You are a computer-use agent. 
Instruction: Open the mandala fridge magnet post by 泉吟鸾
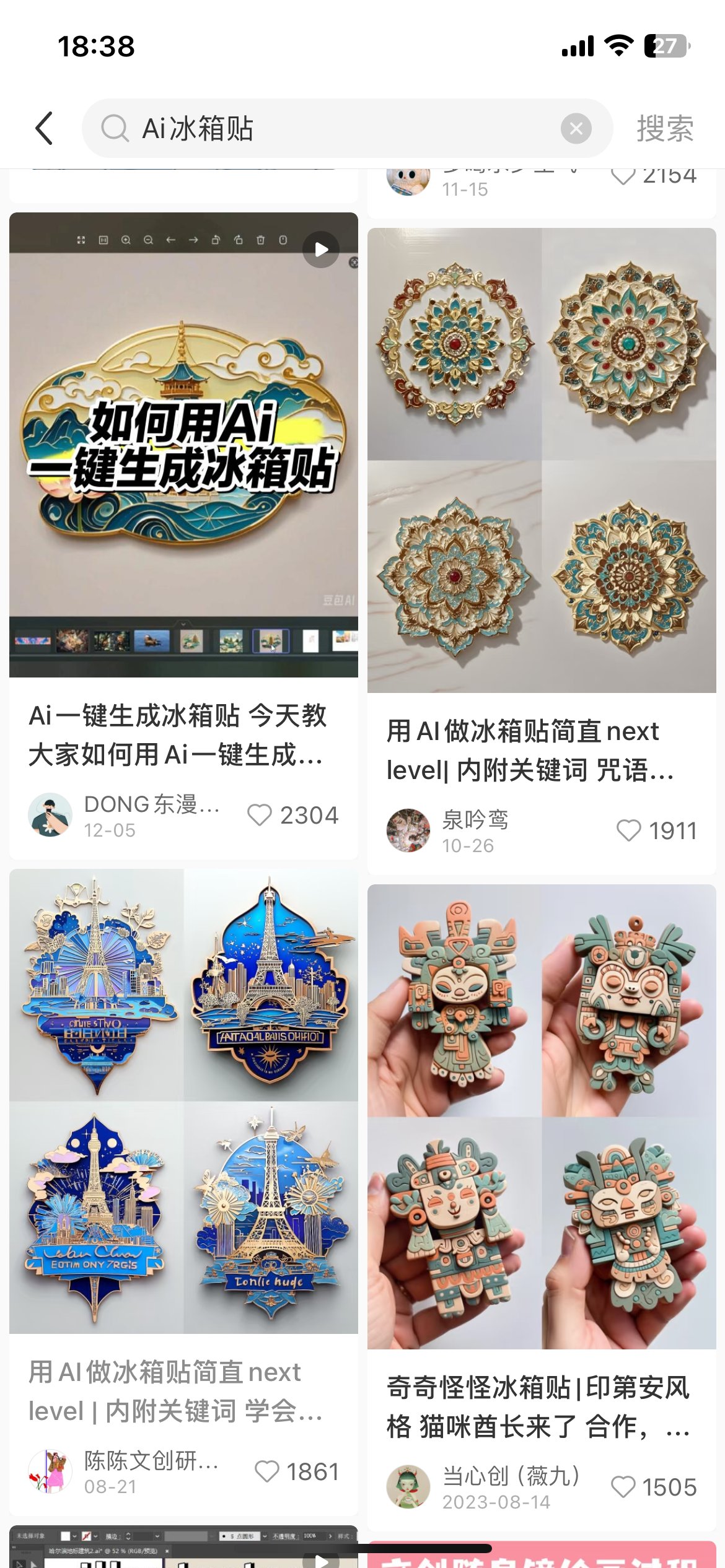[542, 460]
